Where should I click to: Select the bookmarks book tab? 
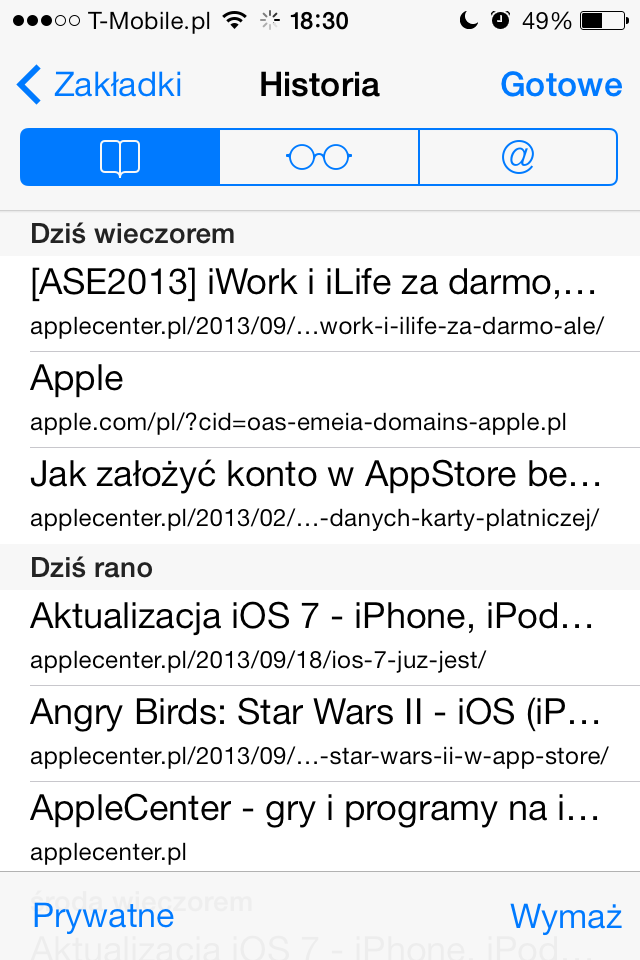[x=120, y=157]
